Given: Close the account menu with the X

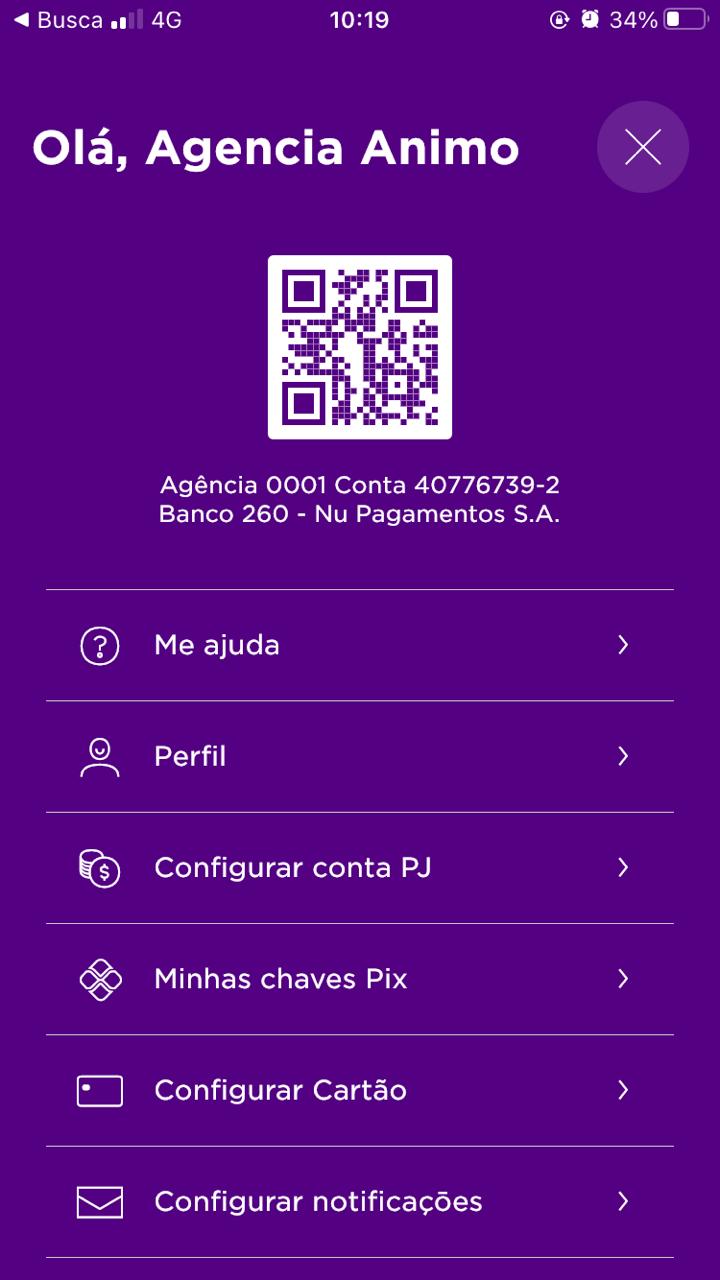Looking at the screenshot, I should [642, 147].
